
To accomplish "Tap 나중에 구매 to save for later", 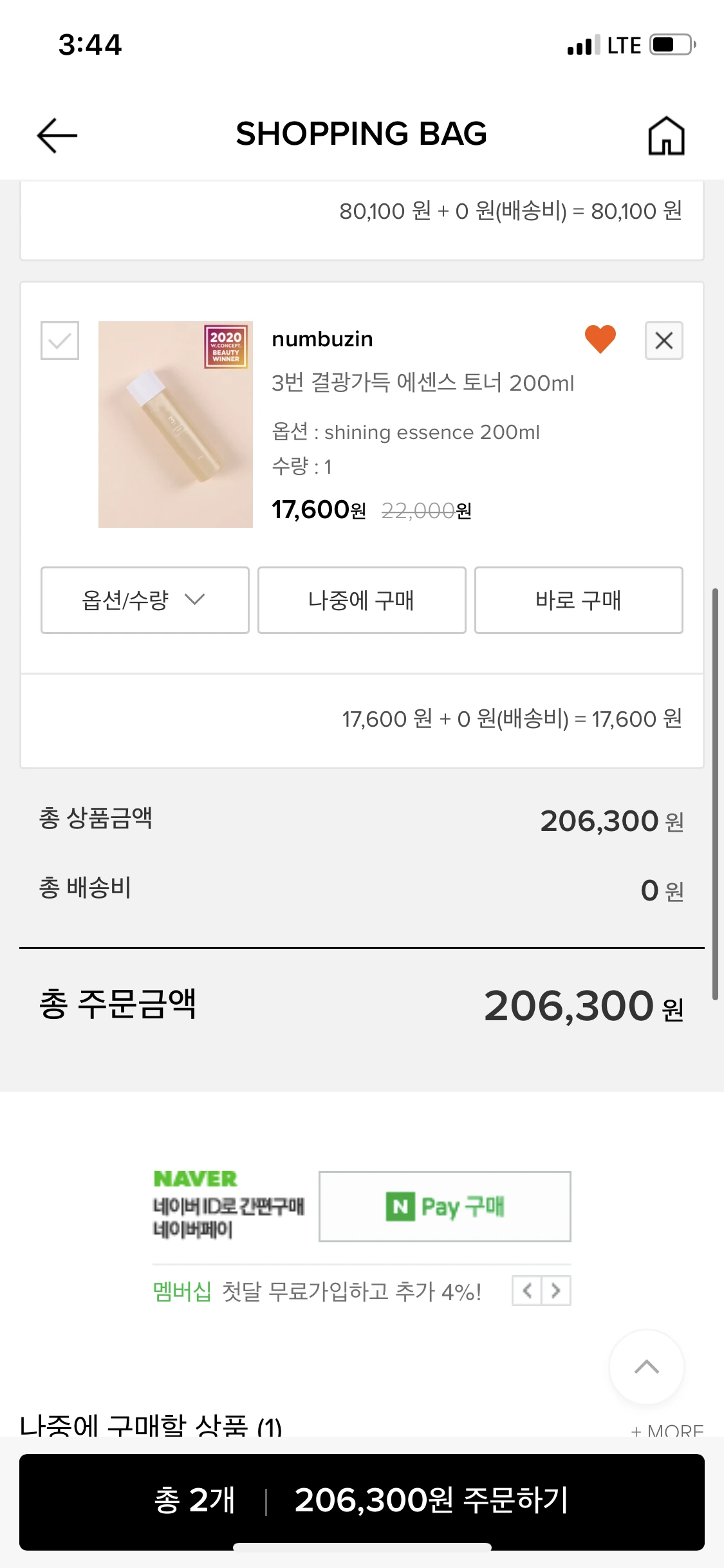I will [x=362, y=600].
